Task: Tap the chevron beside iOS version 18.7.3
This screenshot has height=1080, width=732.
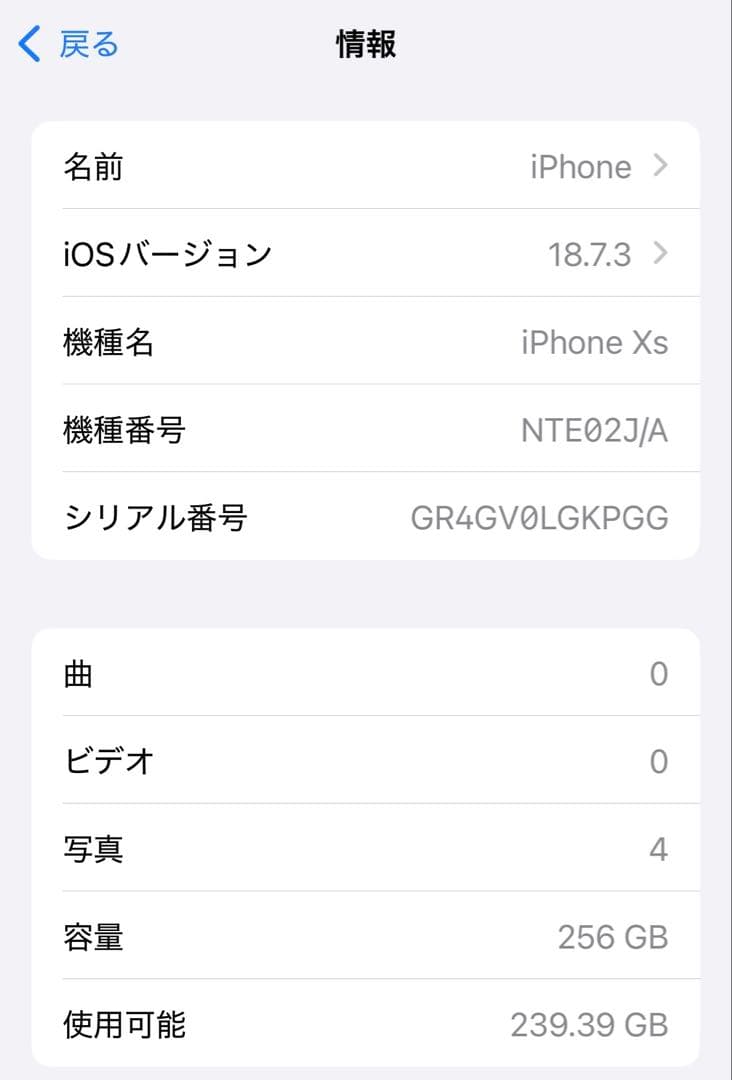Action: tap(658, 254)
